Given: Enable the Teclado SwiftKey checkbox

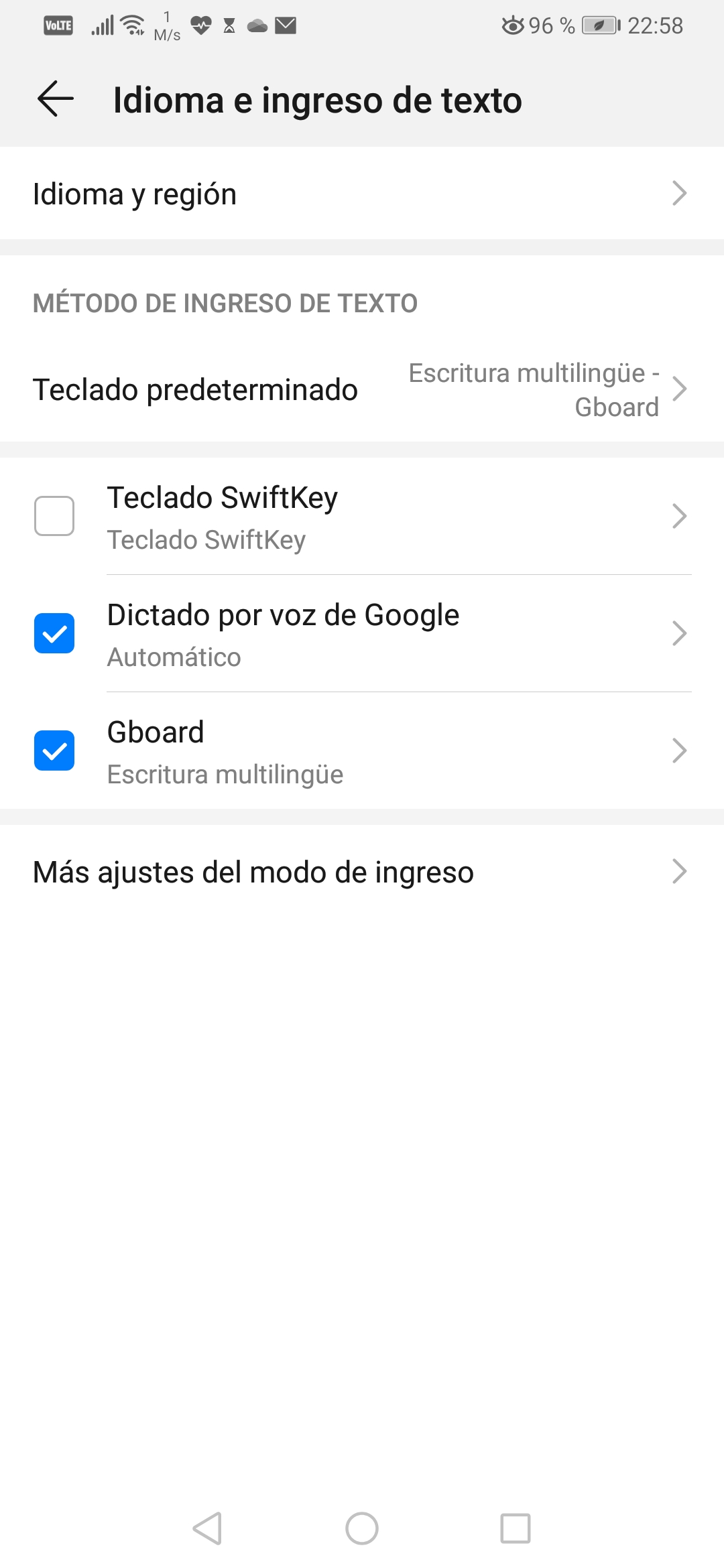Looking at the screenshot, I should (54, 516).
